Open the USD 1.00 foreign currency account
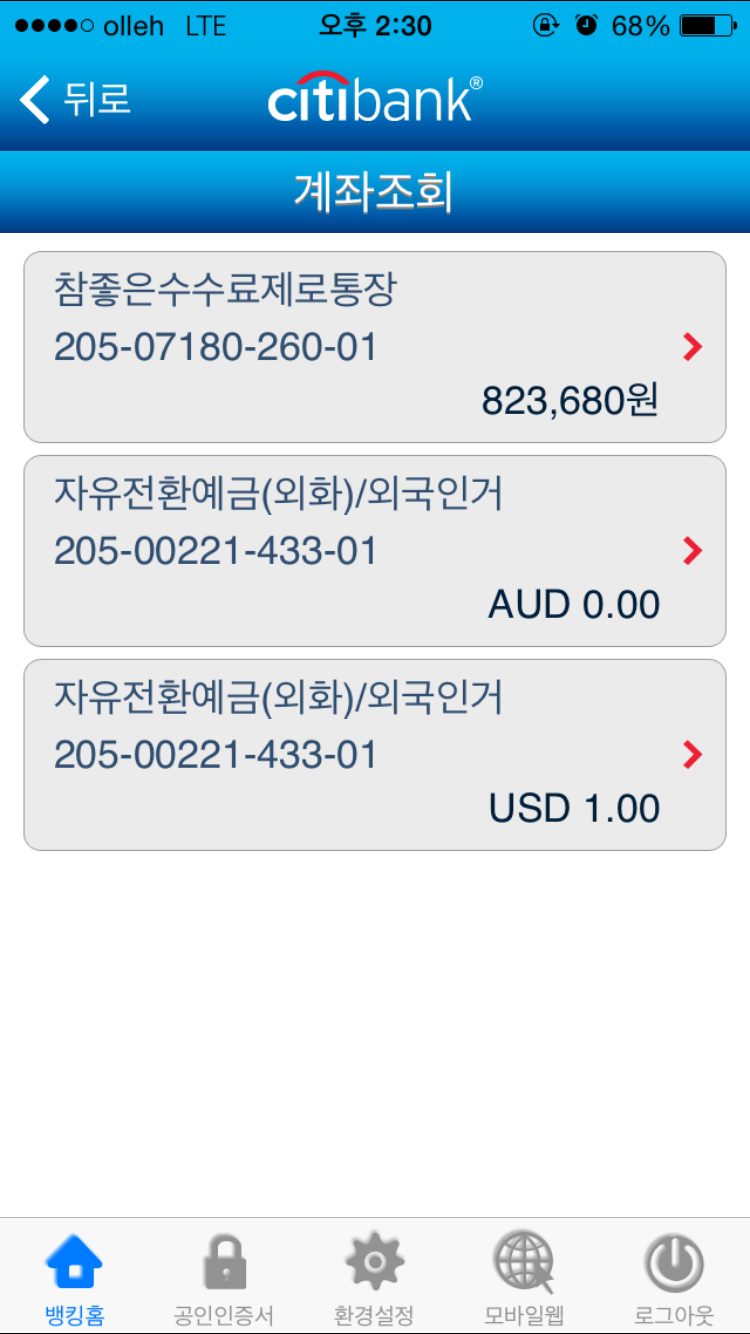This screenshot has width=750, height=1334. (x=375, y=755)
